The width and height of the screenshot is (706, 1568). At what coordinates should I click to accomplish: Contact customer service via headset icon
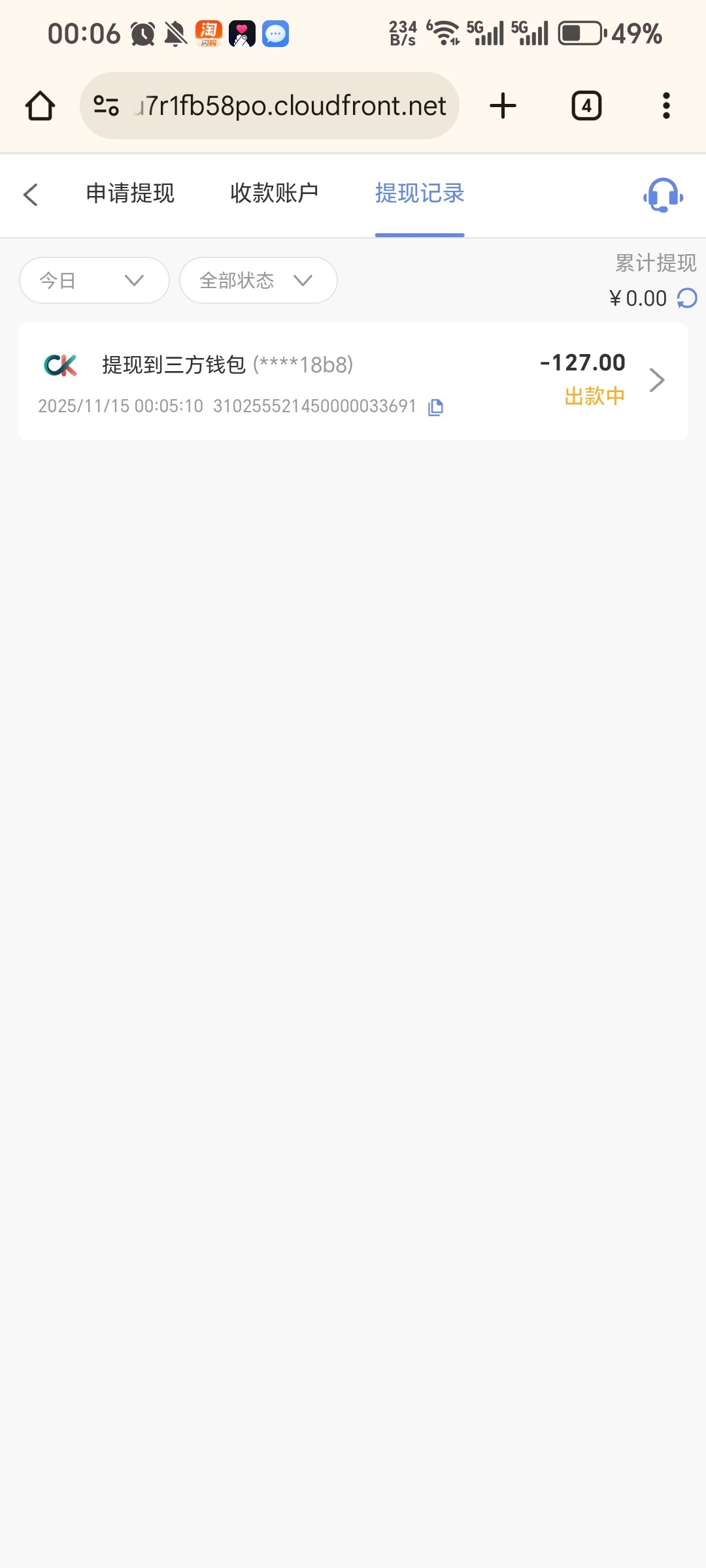[663, 195]
